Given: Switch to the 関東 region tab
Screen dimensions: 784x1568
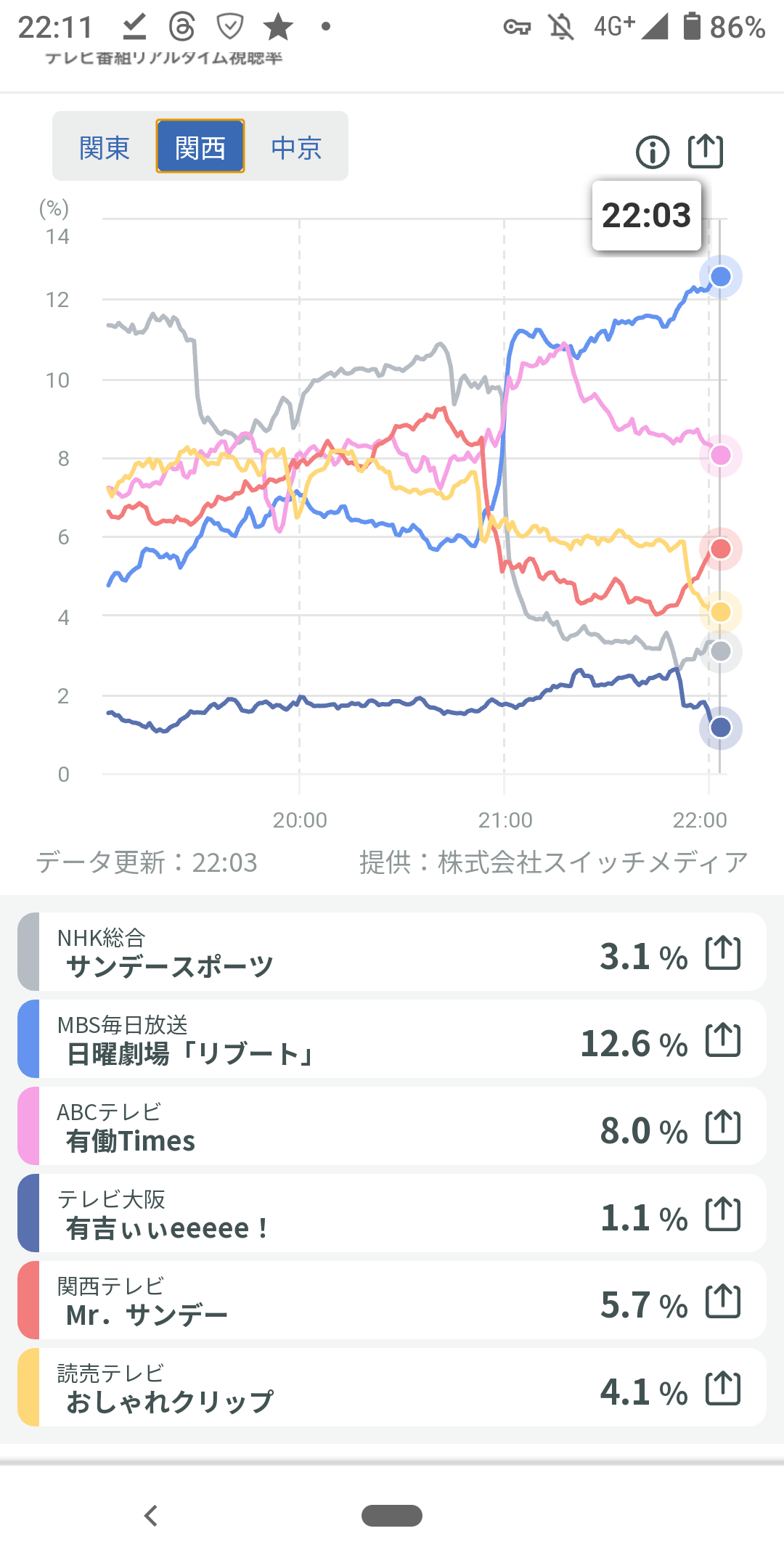Looking at the screenshot, I should (x=105, y=147).
